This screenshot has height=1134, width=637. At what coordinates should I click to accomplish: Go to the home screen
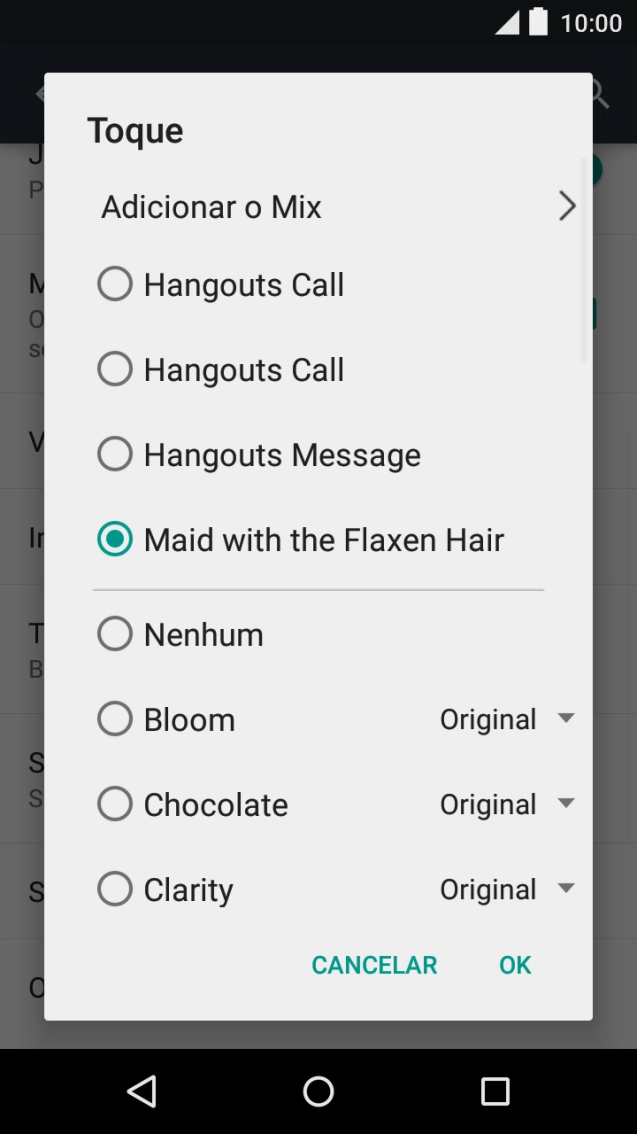coord(318,1091)
